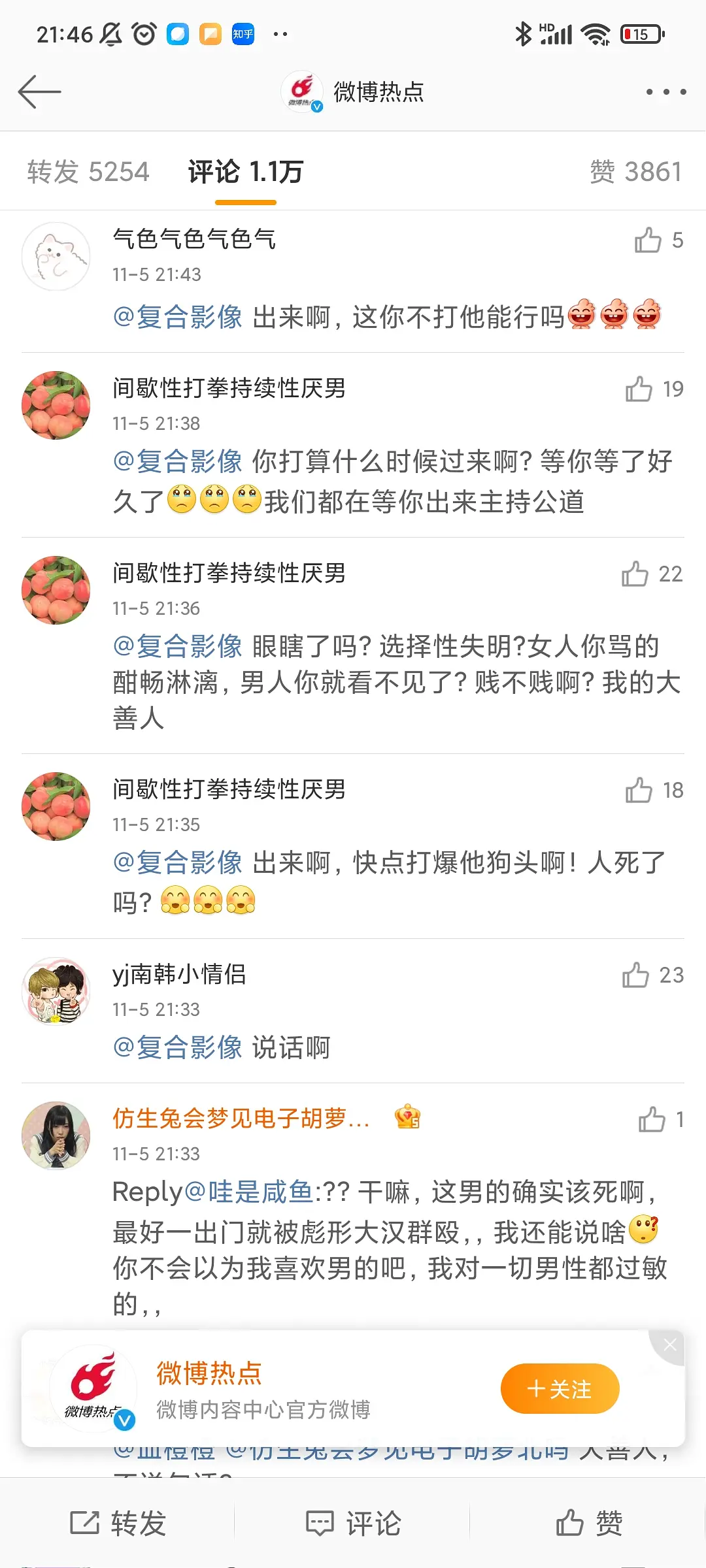
Task: Go back using the arrow icon
Action: (39, 91)
